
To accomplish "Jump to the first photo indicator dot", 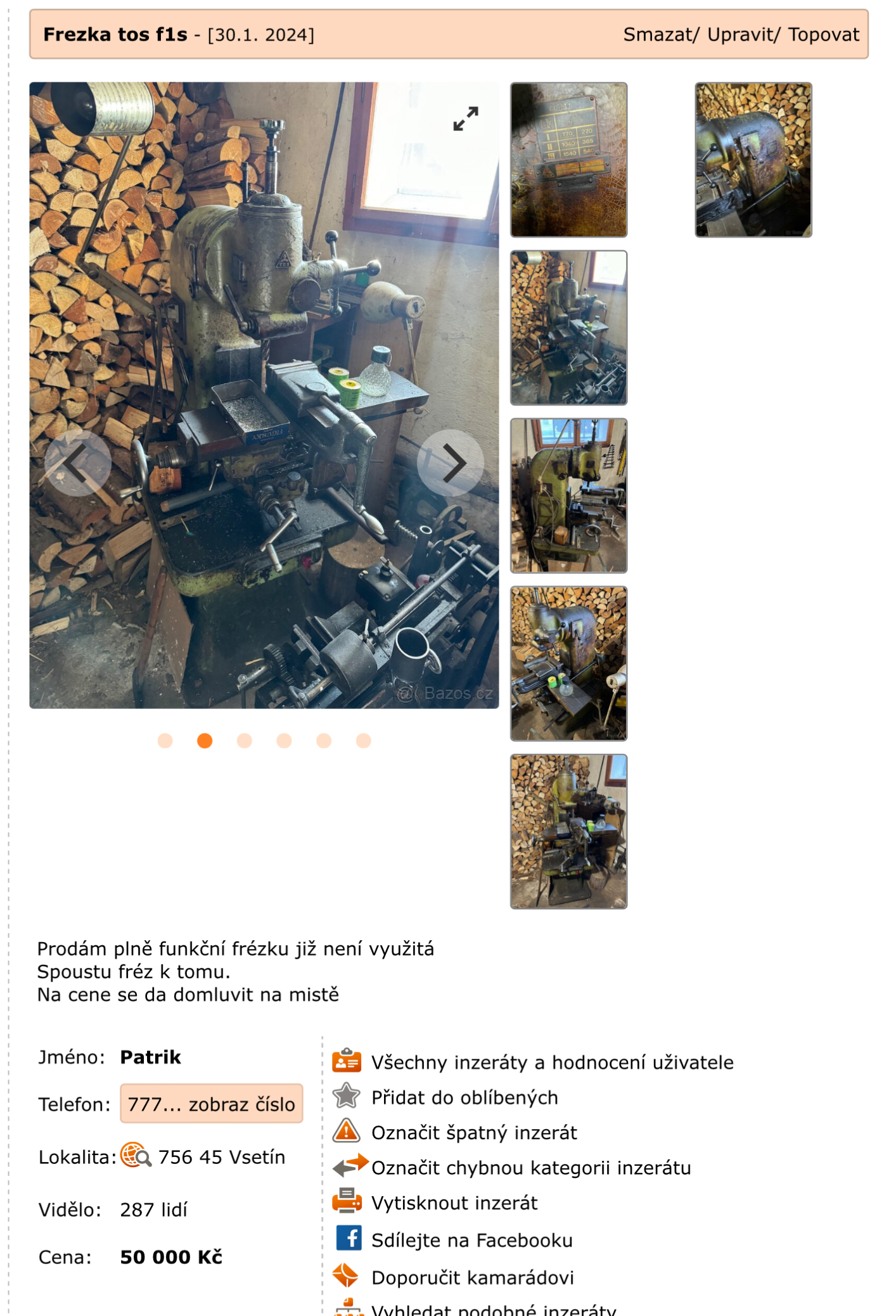I will 165,741.
